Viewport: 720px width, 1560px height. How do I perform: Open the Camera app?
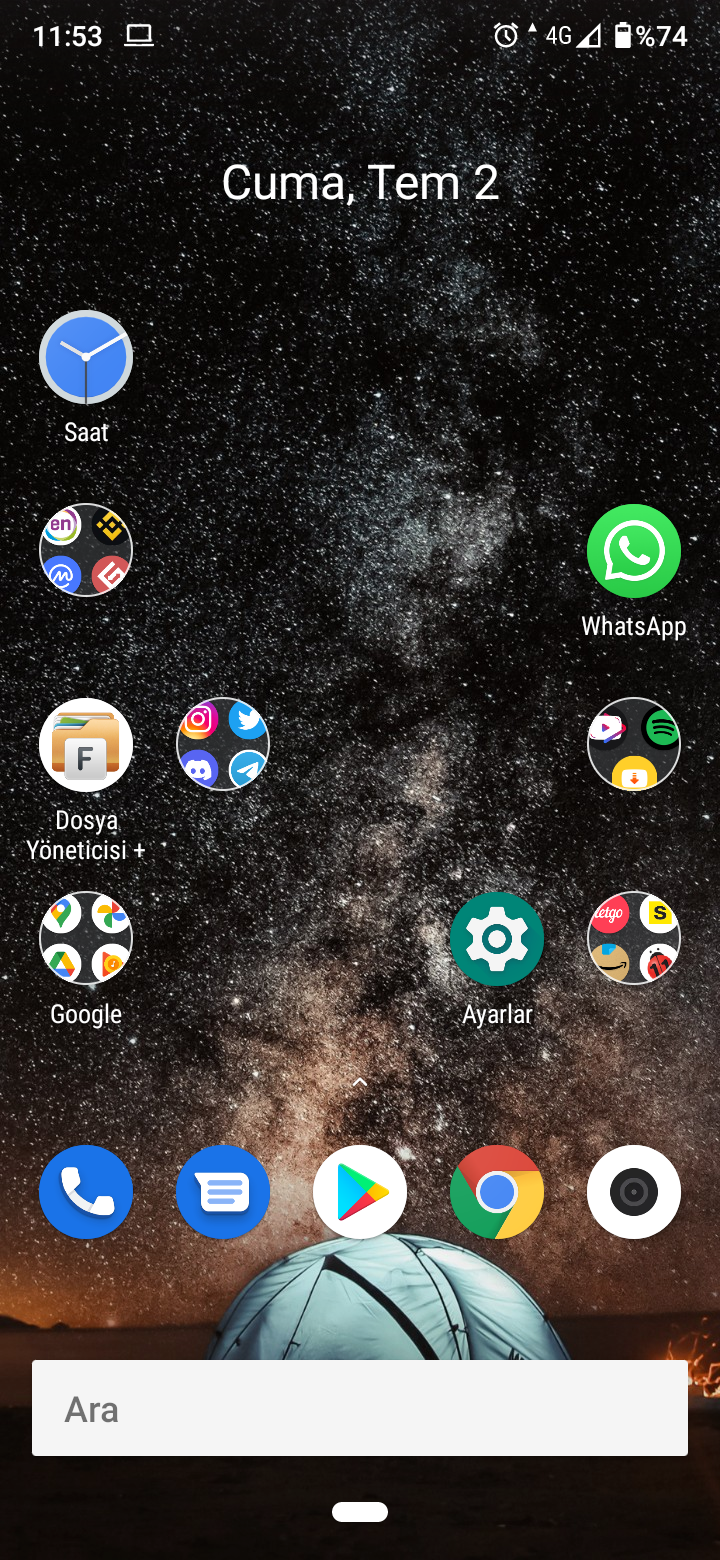(634, 1192)
